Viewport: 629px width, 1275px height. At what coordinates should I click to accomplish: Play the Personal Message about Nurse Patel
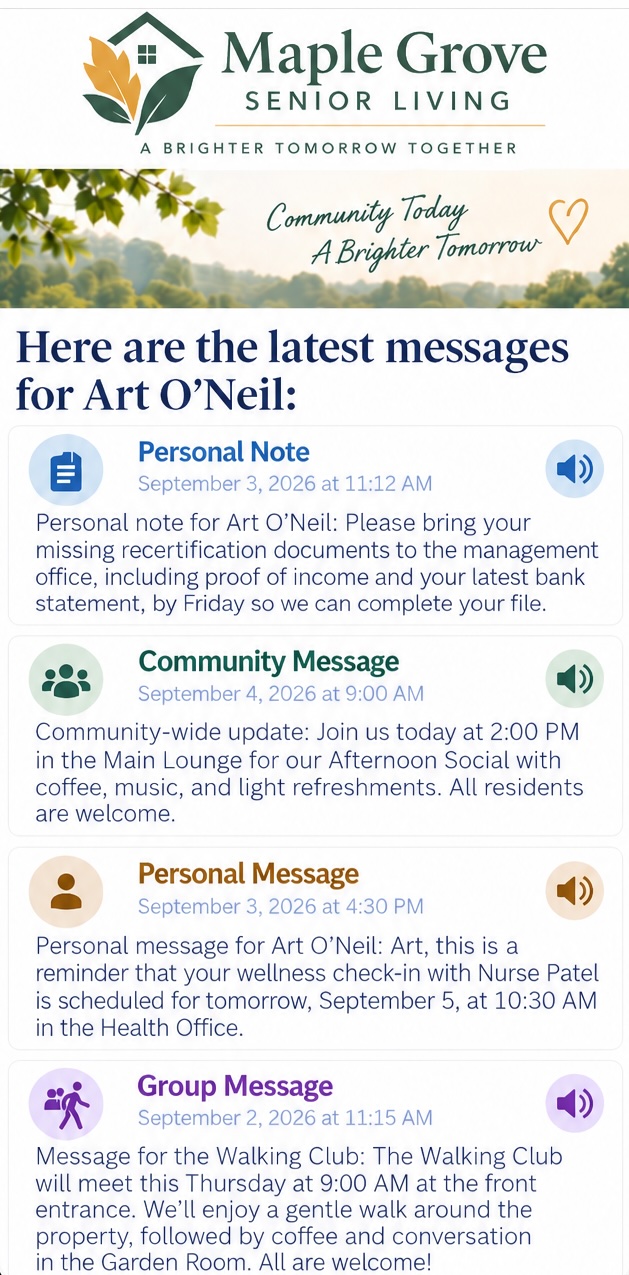[574, 890]
